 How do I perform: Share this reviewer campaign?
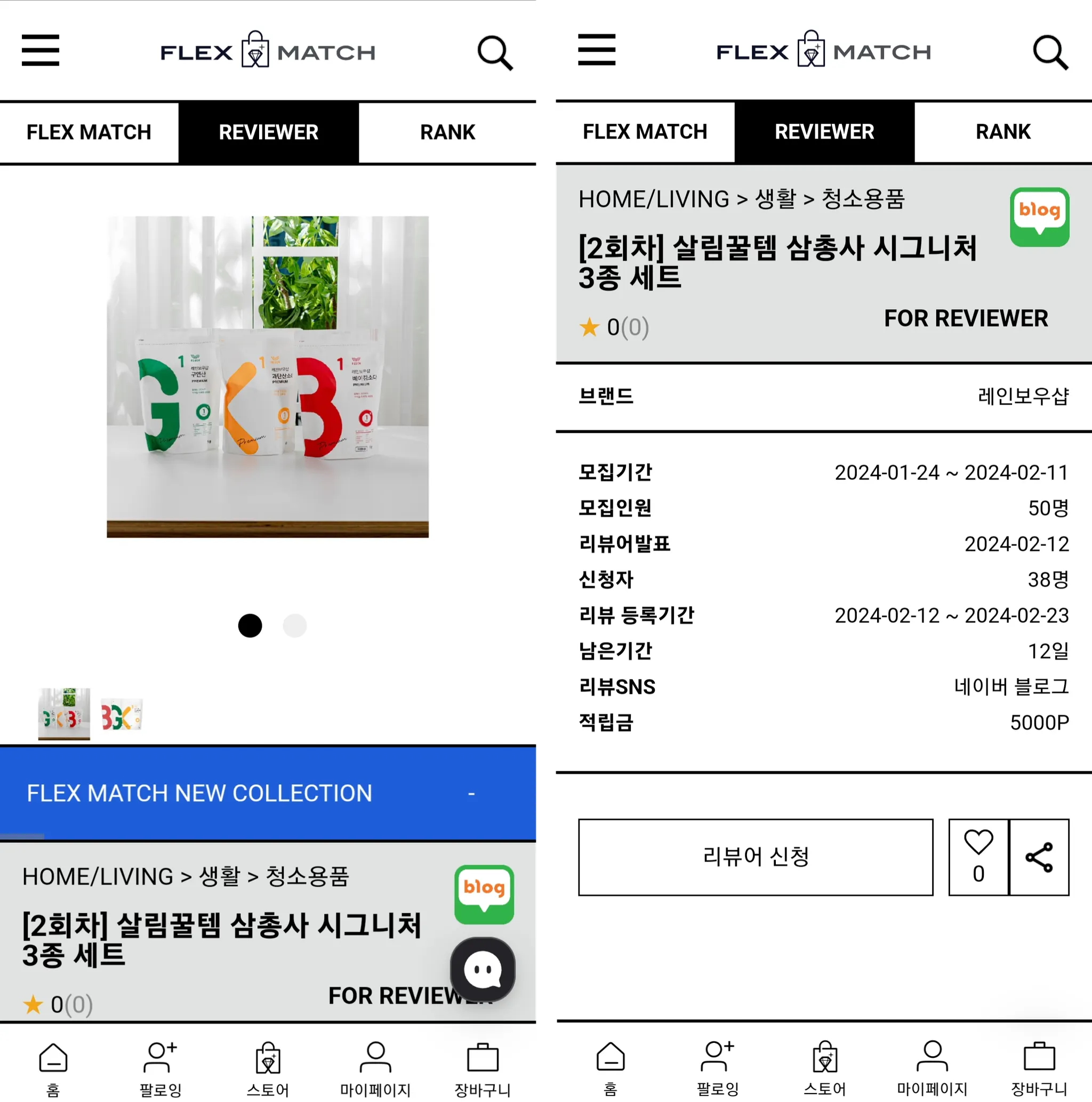1038,857
